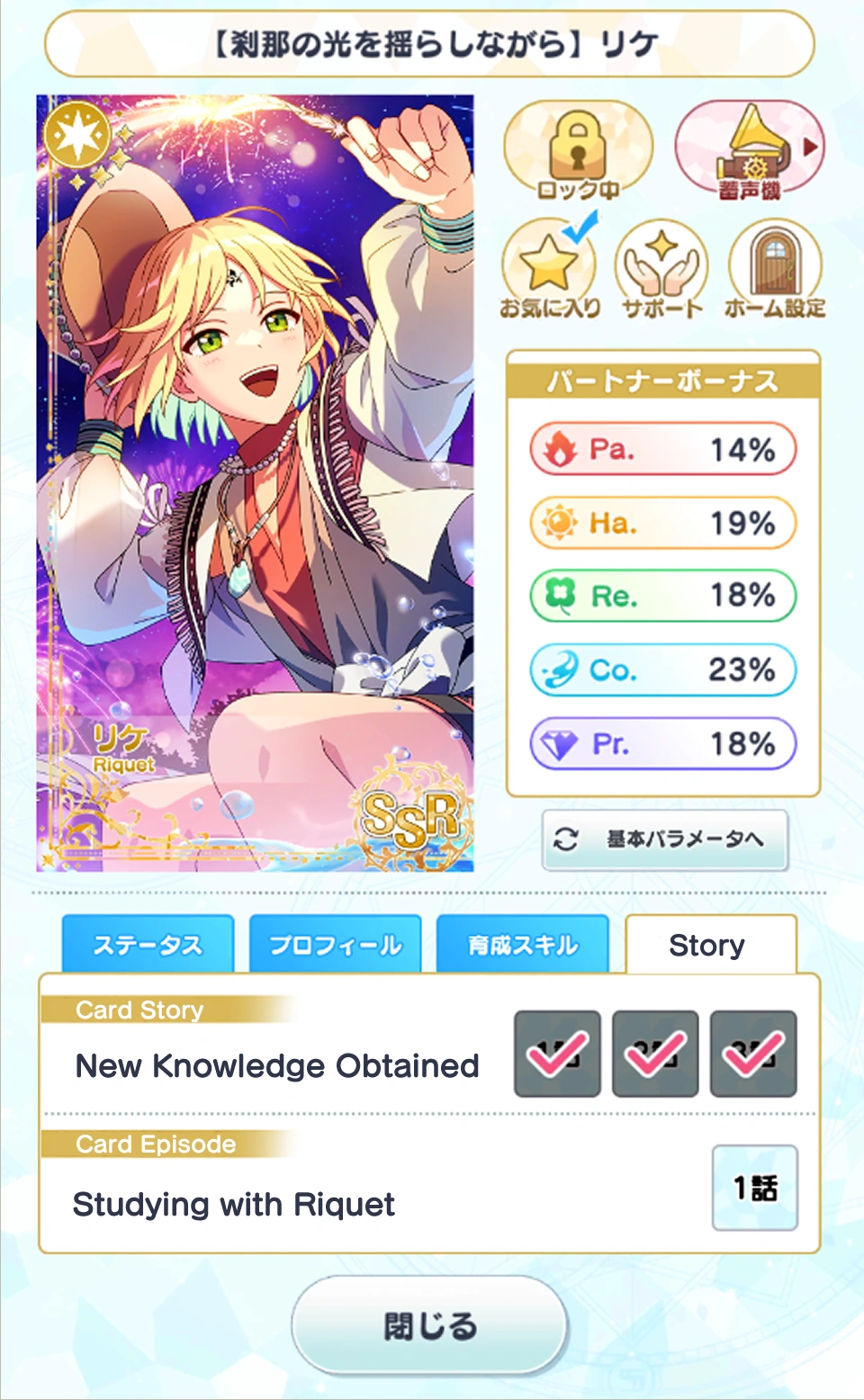This screenshot has height=1400, width=864.
Task: Open the second Card Story chapter
Action: [655, 1054]
